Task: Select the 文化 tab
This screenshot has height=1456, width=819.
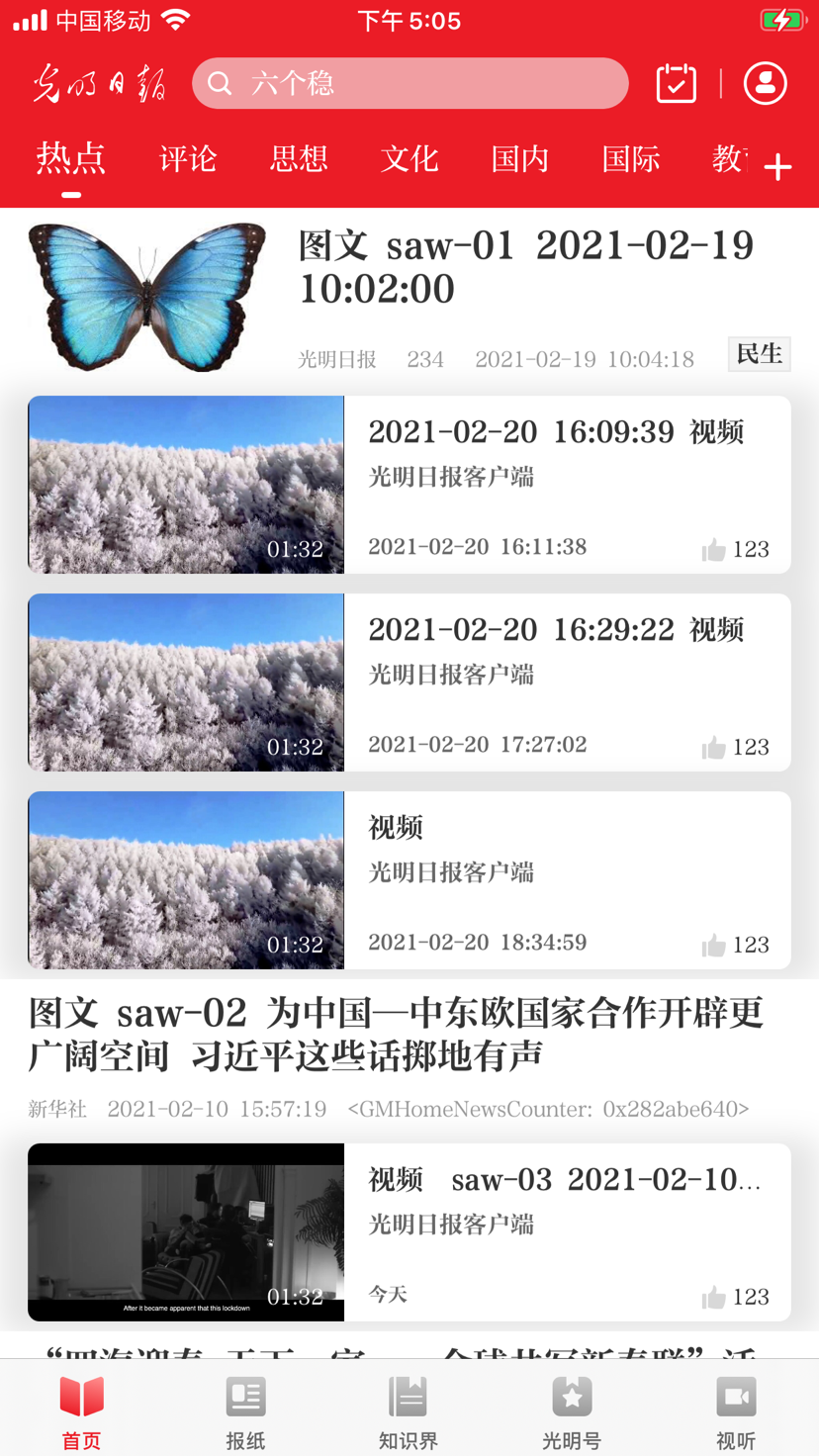Action: 409,159
